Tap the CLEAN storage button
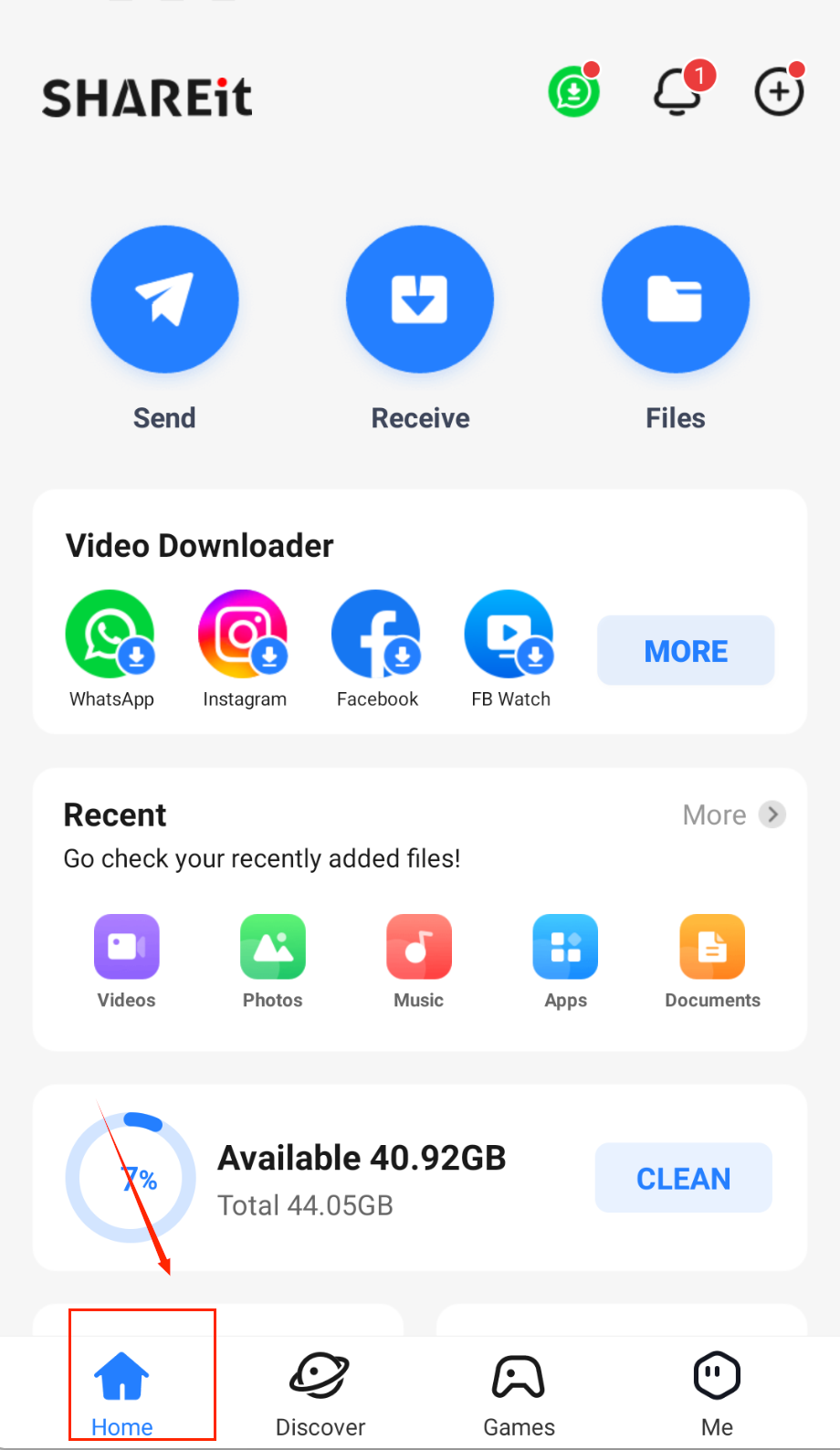This screenshot has height=1450, width=840. coord(683,1178)
